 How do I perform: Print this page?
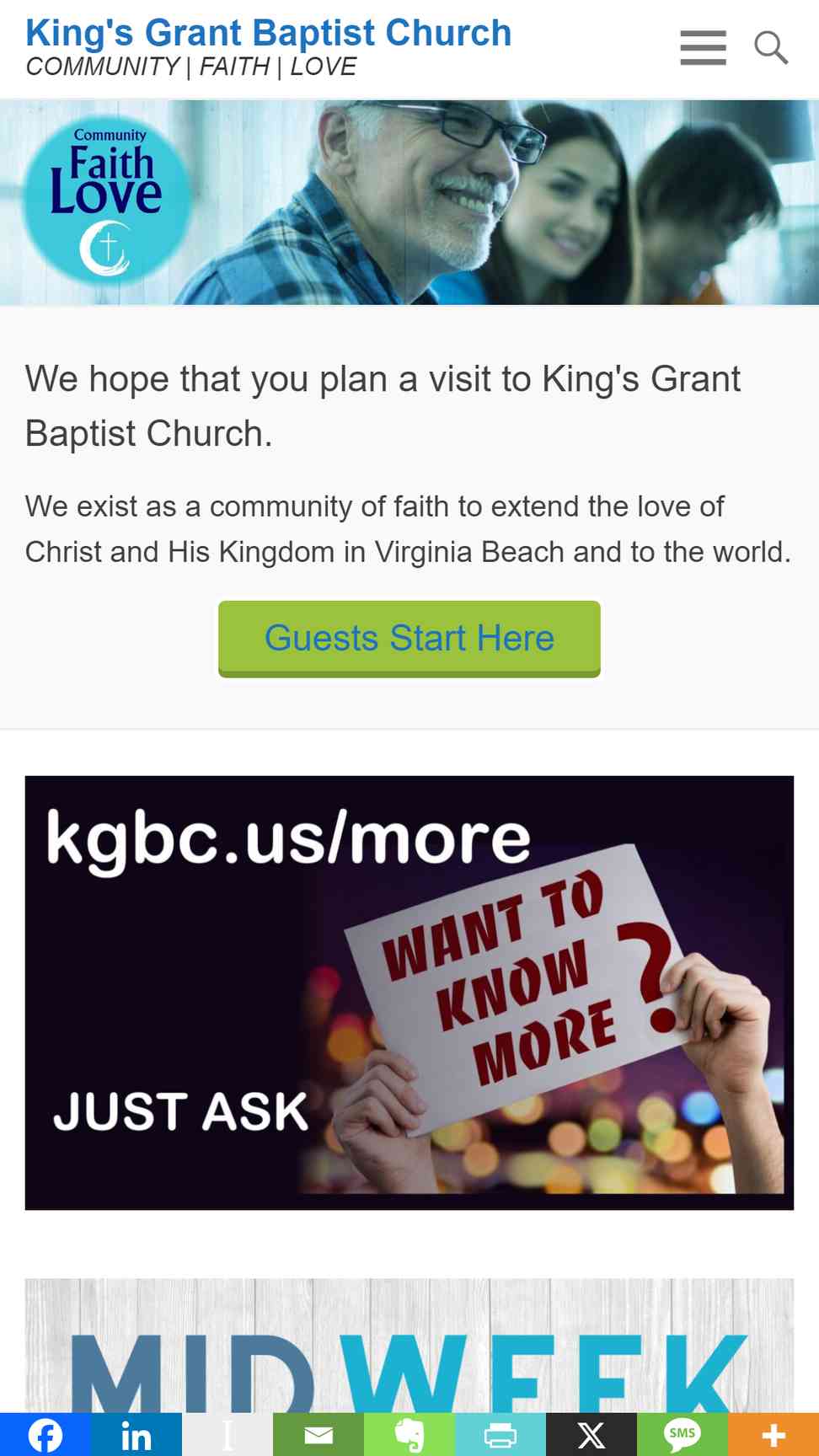coord(500,1434)
